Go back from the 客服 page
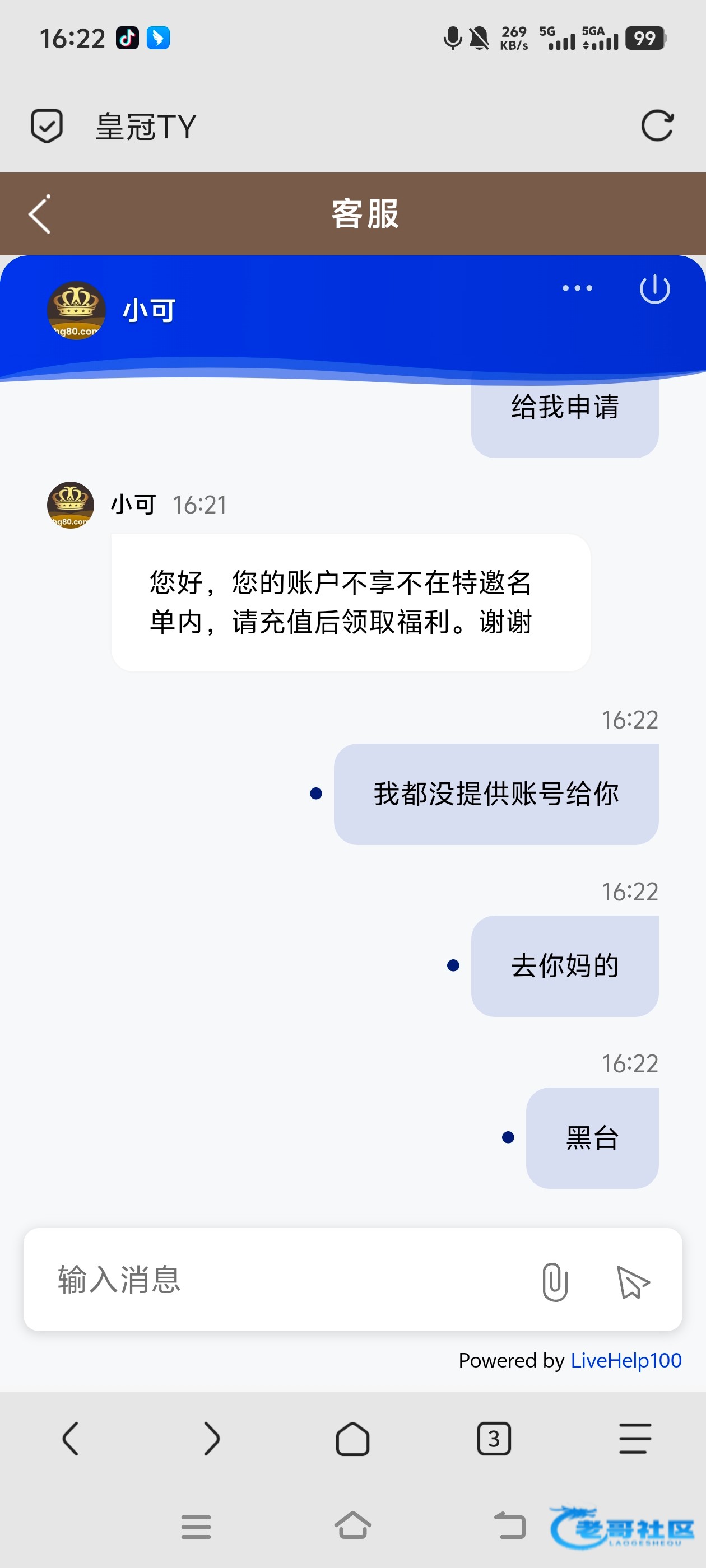The image size is (706, 1568). [x=40, y=214]
